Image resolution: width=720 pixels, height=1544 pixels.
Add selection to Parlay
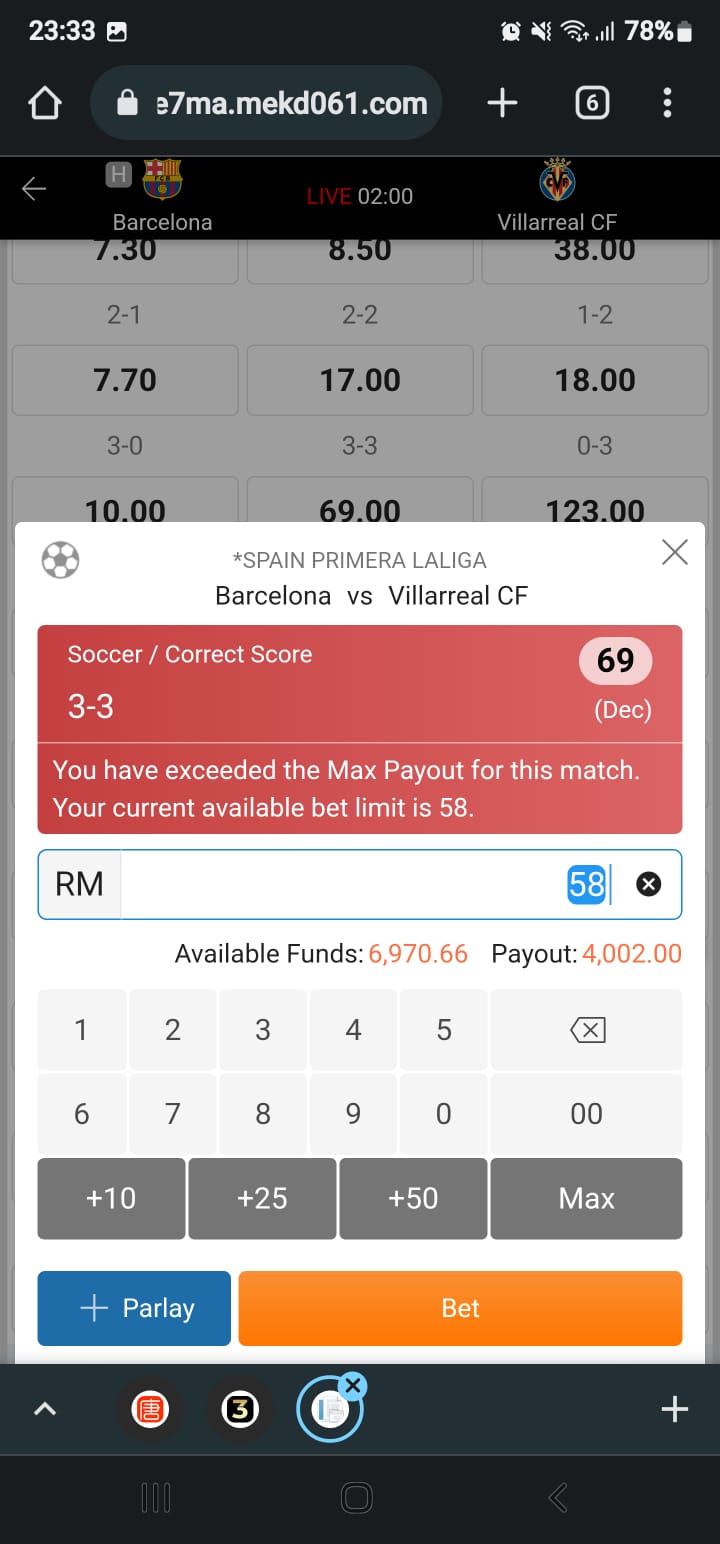point(134,1308)
